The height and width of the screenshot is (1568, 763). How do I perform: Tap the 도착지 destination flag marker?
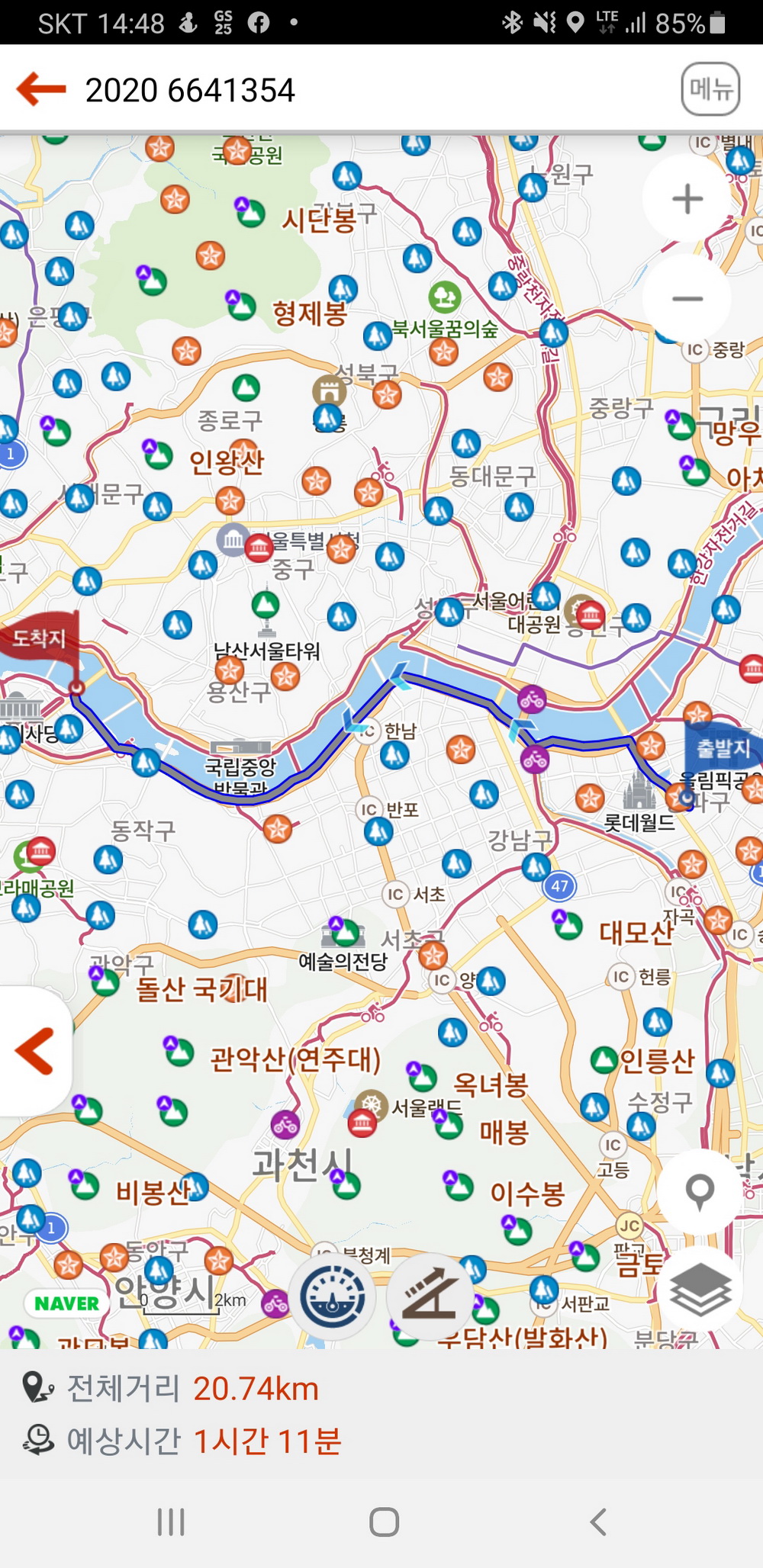pos(40,638)
